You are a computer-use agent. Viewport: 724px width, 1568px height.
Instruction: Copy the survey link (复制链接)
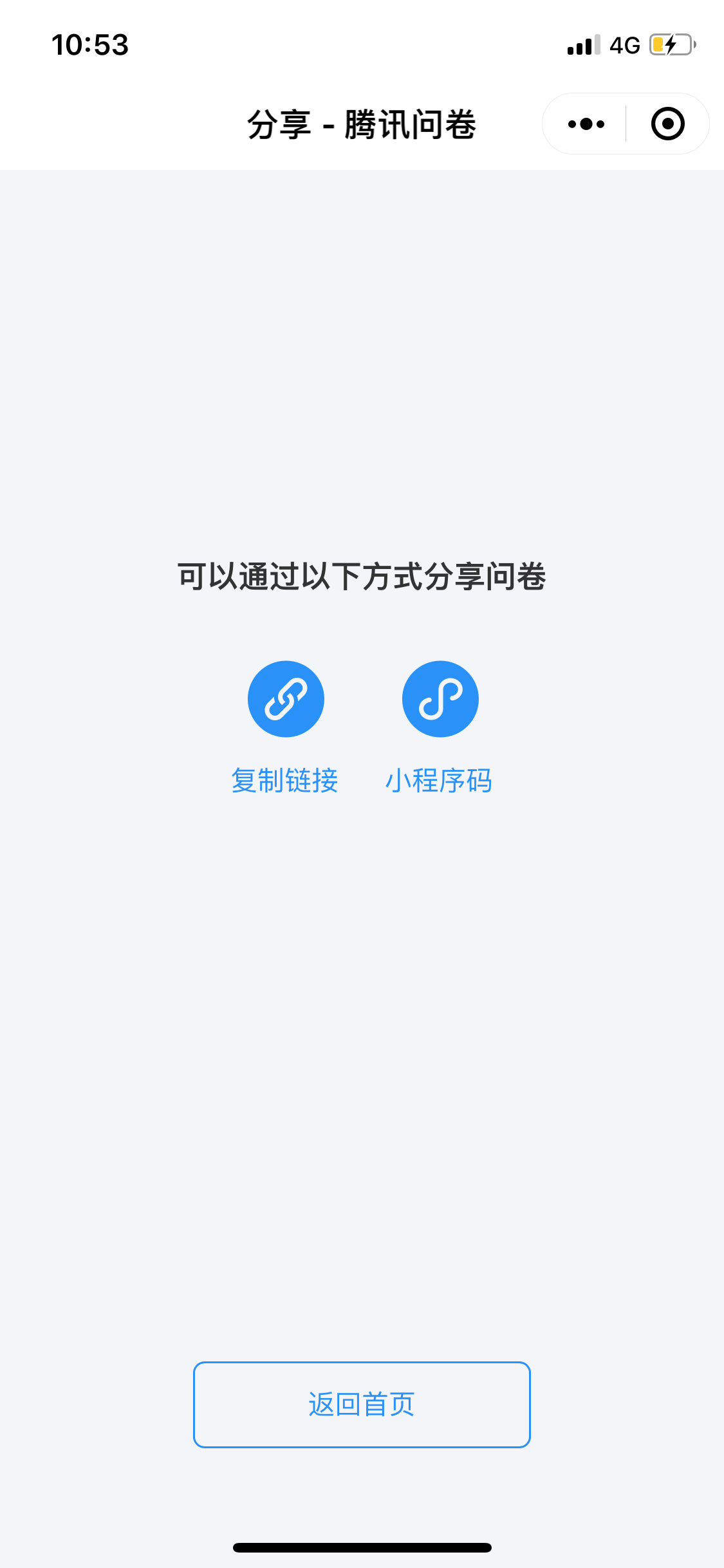coord(286,699)
